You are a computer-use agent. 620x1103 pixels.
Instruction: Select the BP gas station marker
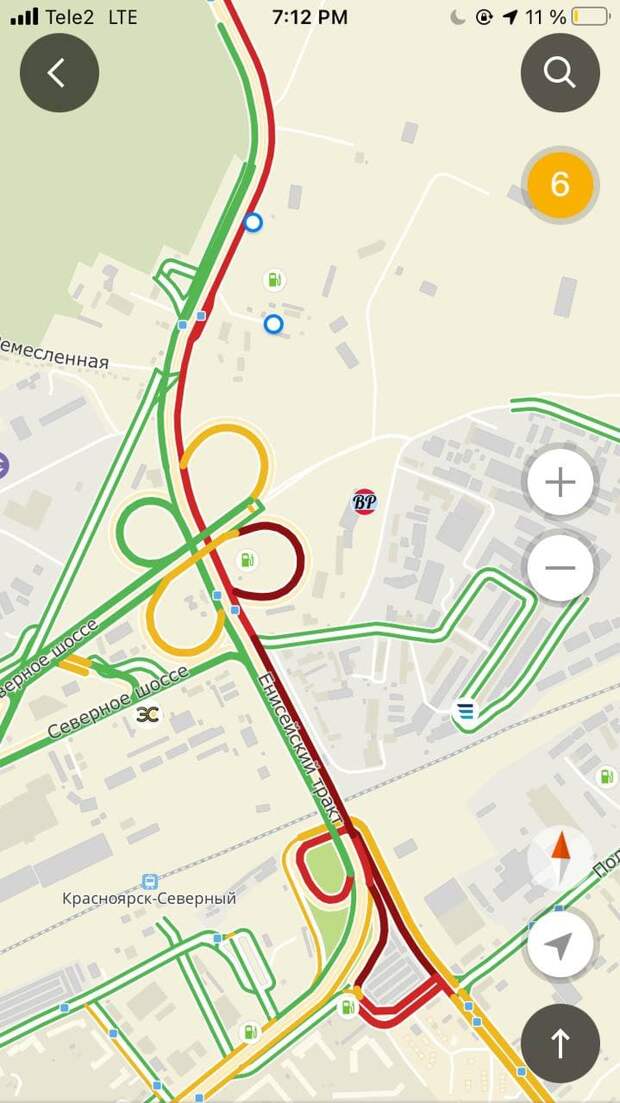[x=365, y=502]
